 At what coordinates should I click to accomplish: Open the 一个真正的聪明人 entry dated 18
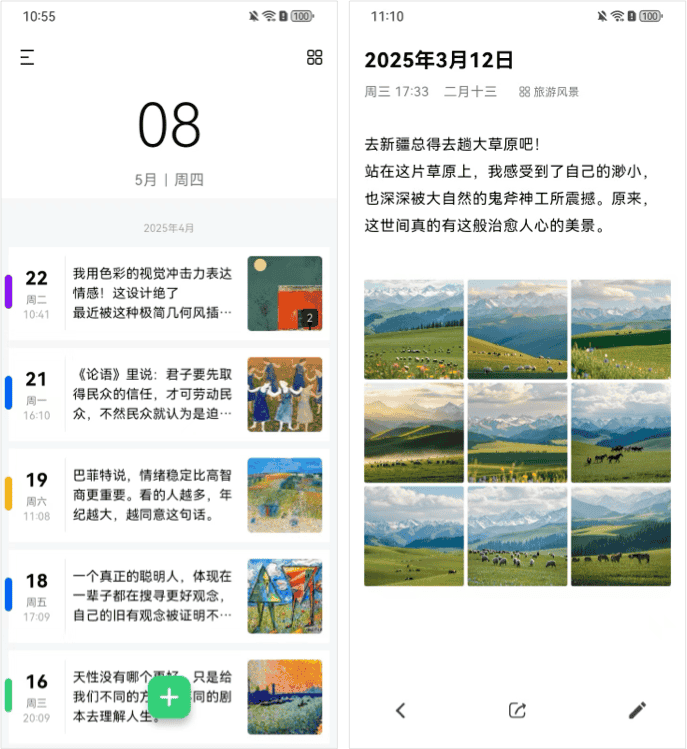[152, 596]
